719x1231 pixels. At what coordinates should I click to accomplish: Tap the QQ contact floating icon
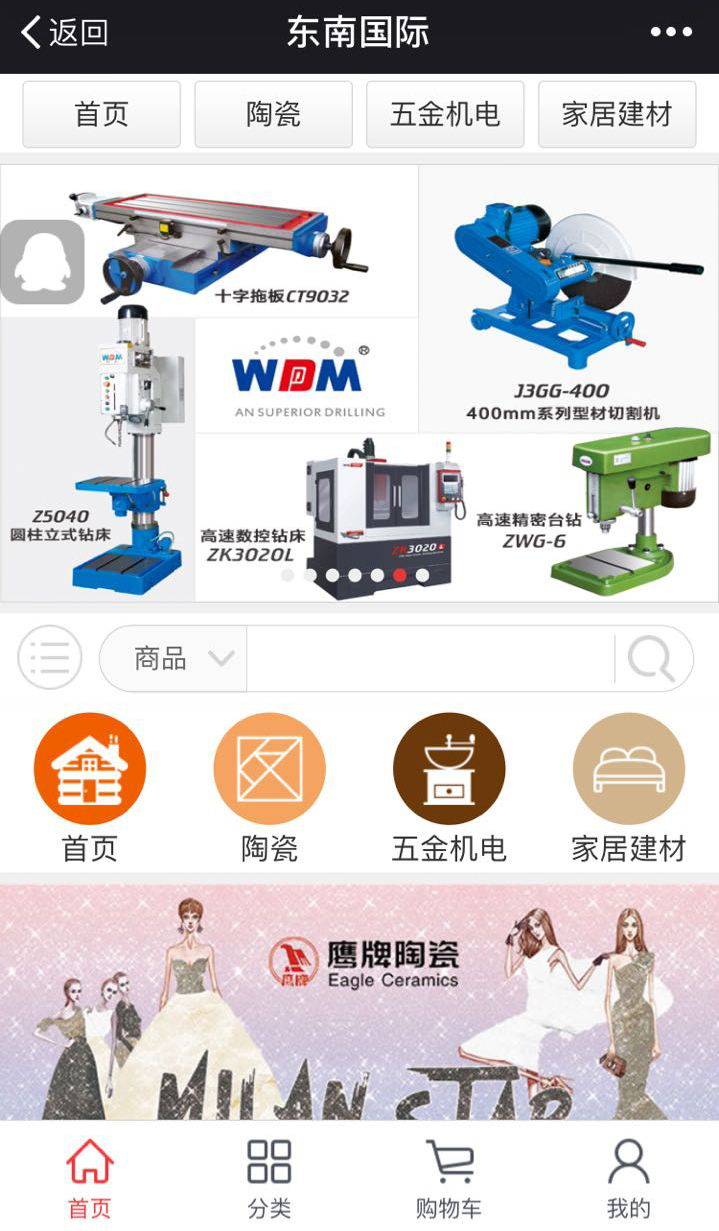pyautogui.click(x=42, y=262)
